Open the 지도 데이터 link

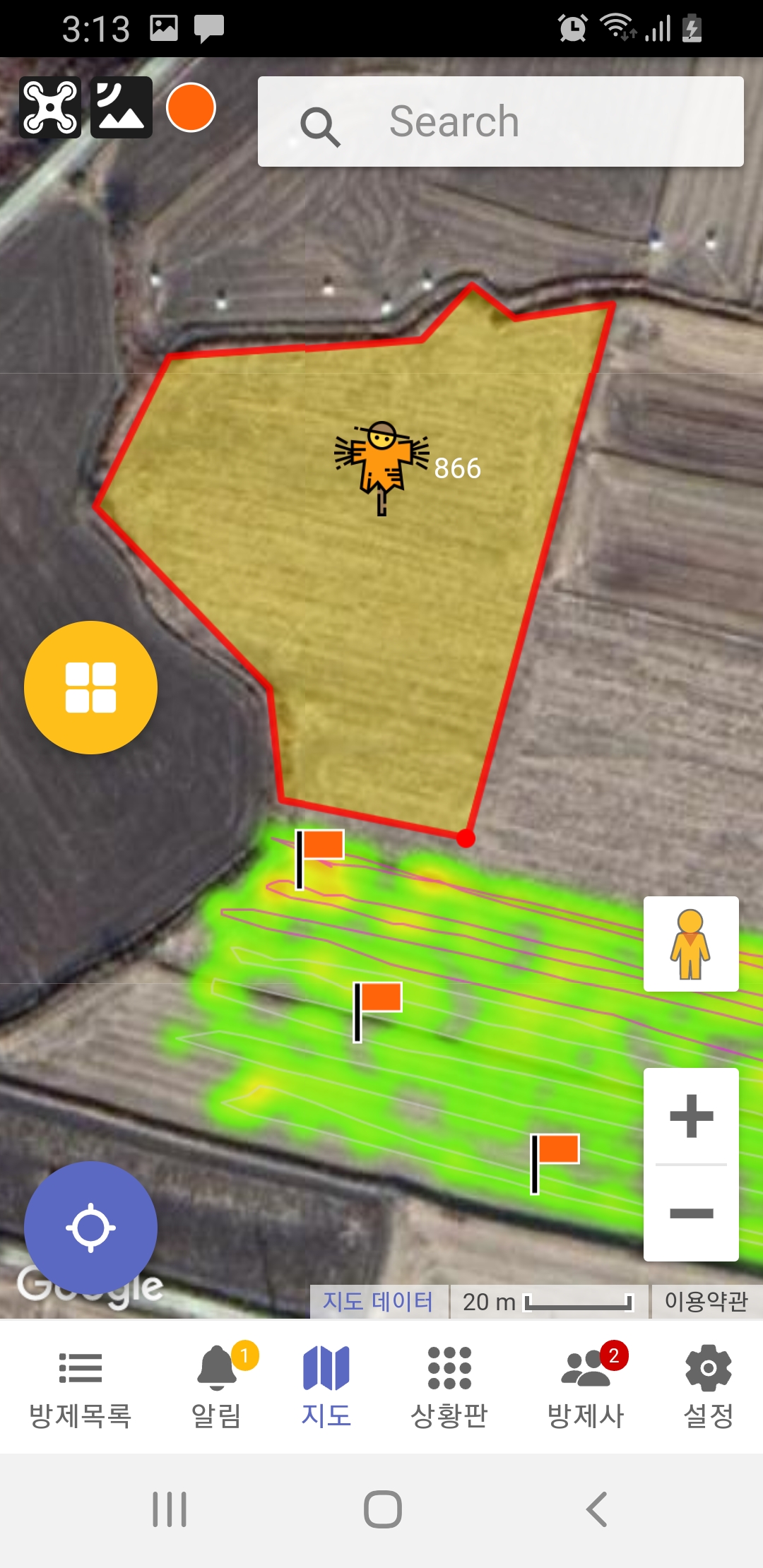click(378, 1301)
